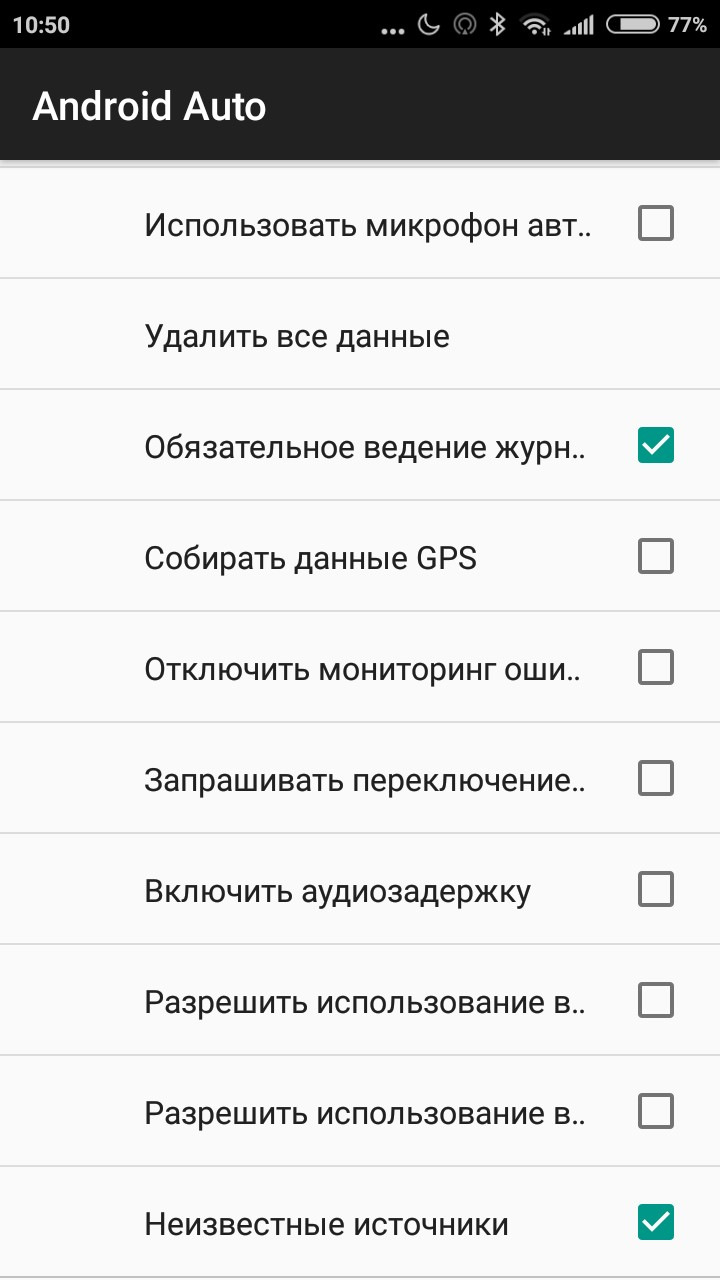Image resolution: width=720 pixels, height=1280 pixels.
Task: Enable 'Собирать данные GPS' checkbox
Action: coord(655,556)
